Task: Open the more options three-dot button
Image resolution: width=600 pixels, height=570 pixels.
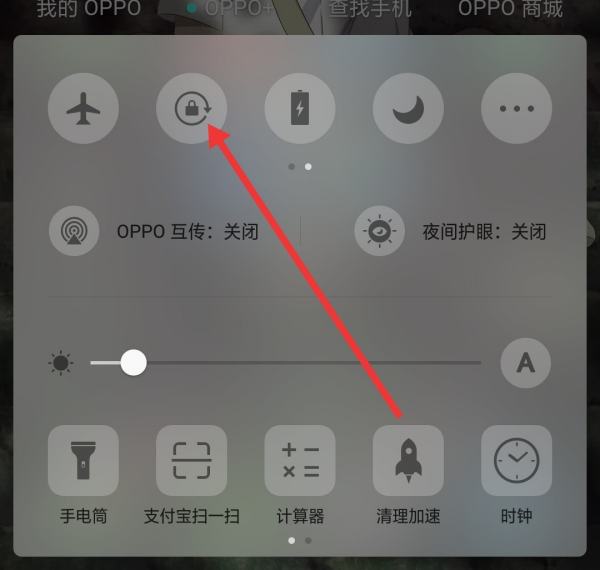Action: click(516, 109)
